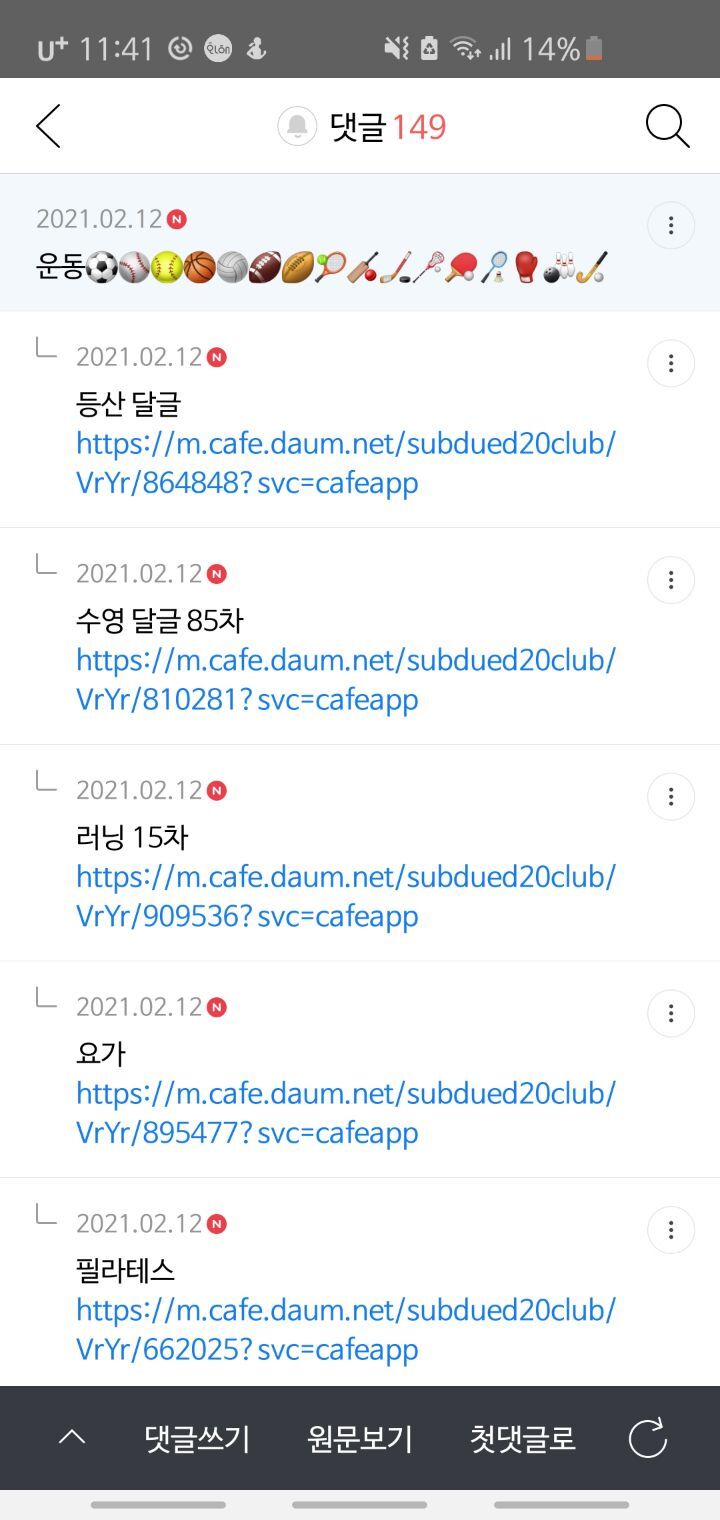Image resolution: width=720 pixels, height=1520 pixels.
Task: Open the search icon in header
Action: [667, 127]
